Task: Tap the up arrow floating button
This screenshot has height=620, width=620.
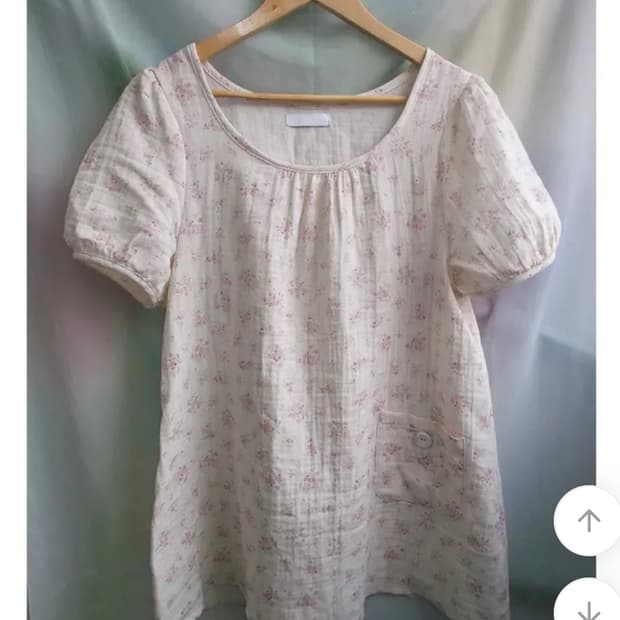Action: [588, 520]
